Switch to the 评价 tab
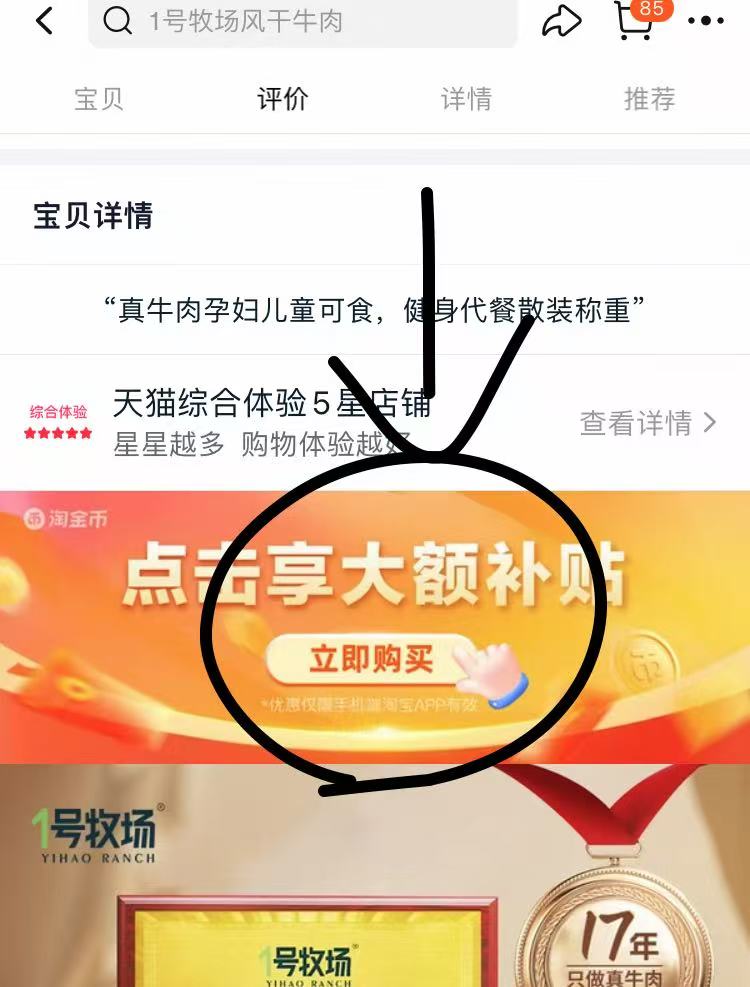Screen dimensions: 750x987 click(x=282, y=99)
